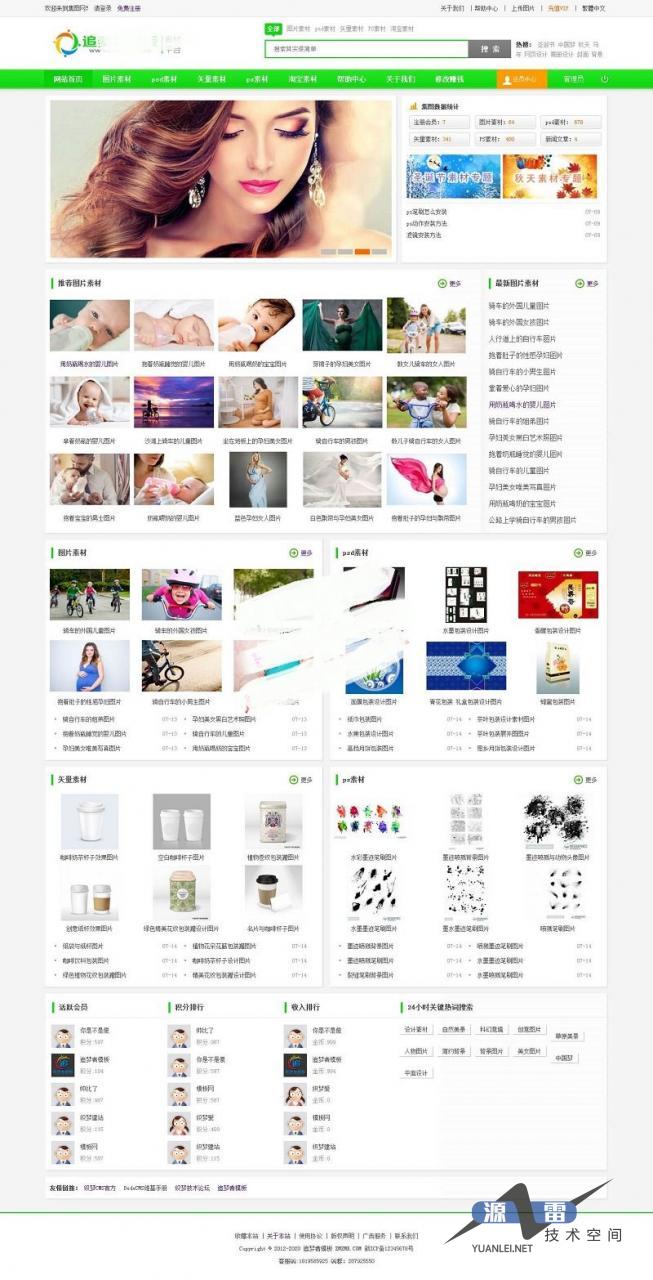Open the main woman portrait banner

point(220,178)
